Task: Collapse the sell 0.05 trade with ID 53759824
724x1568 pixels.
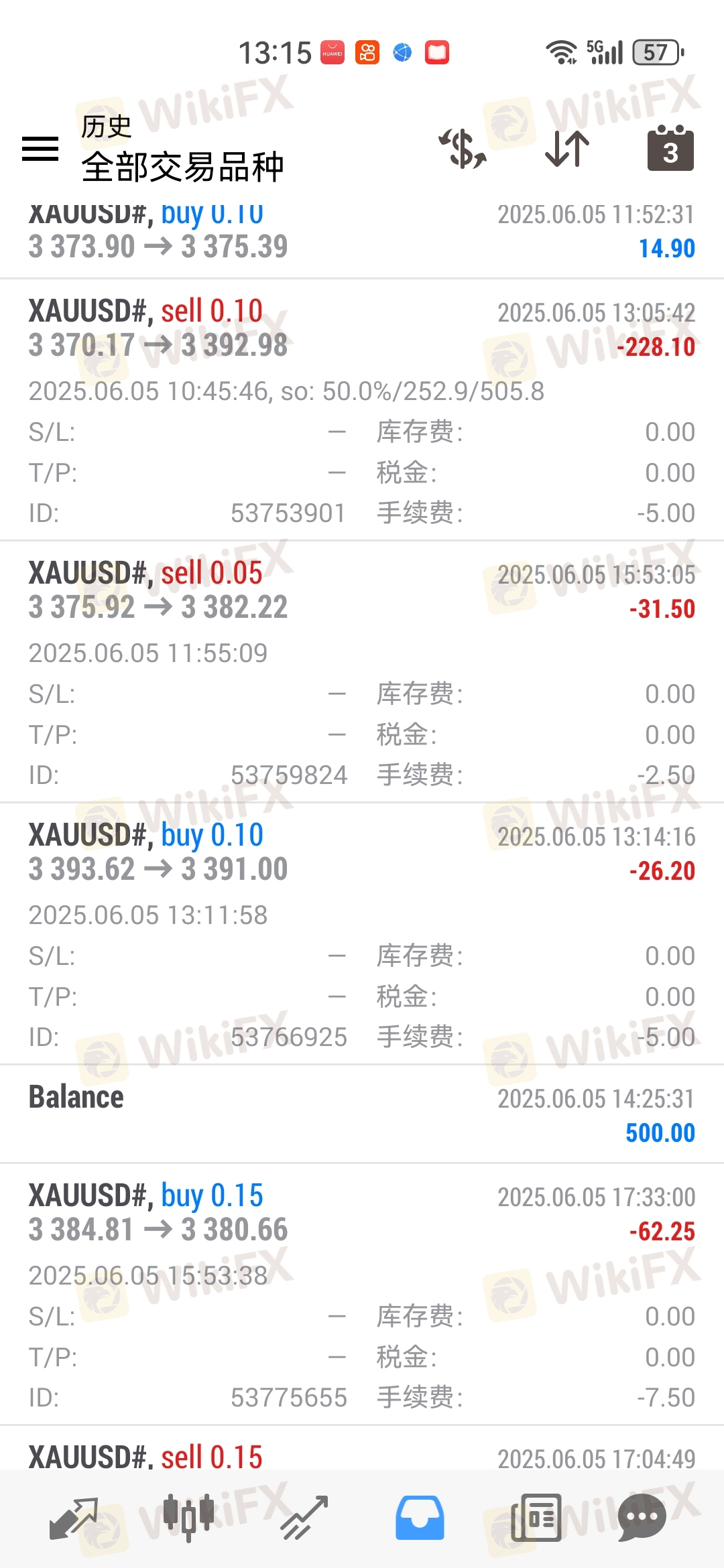Action: tap(362, 590)
